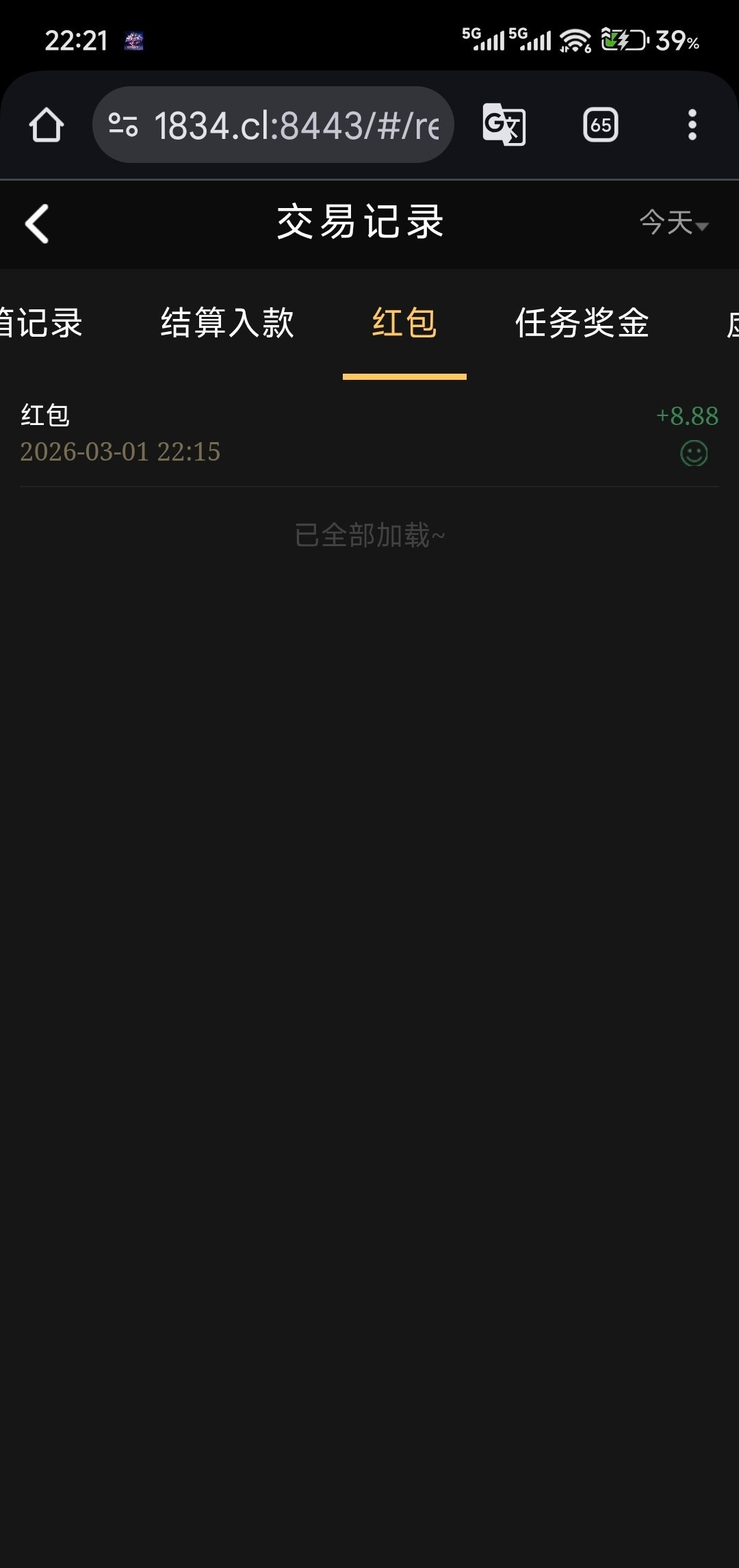Open the 今天 date filter dropdown
This screenshot has height=1568, width=739.
674,222
